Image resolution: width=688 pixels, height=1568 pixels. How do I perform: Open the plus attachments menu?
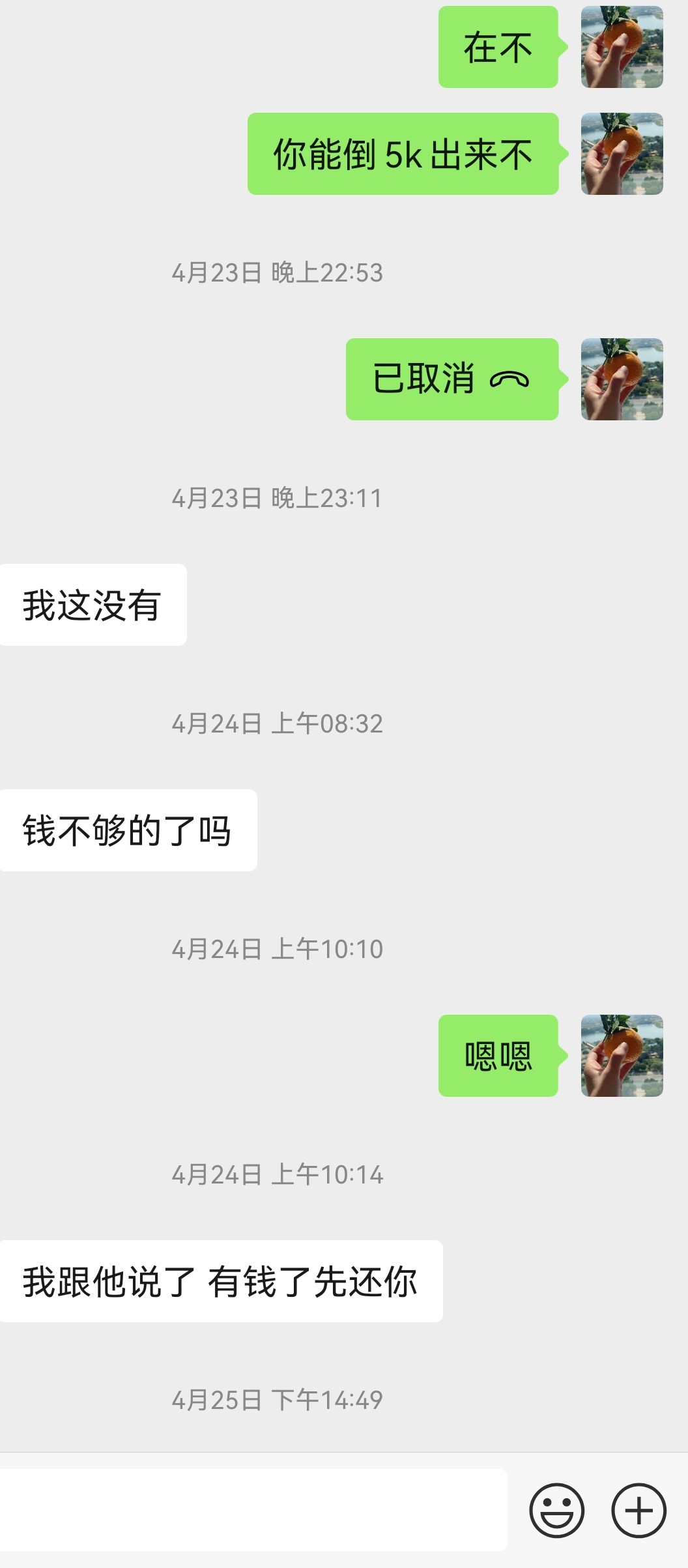tap(638, 1510)
